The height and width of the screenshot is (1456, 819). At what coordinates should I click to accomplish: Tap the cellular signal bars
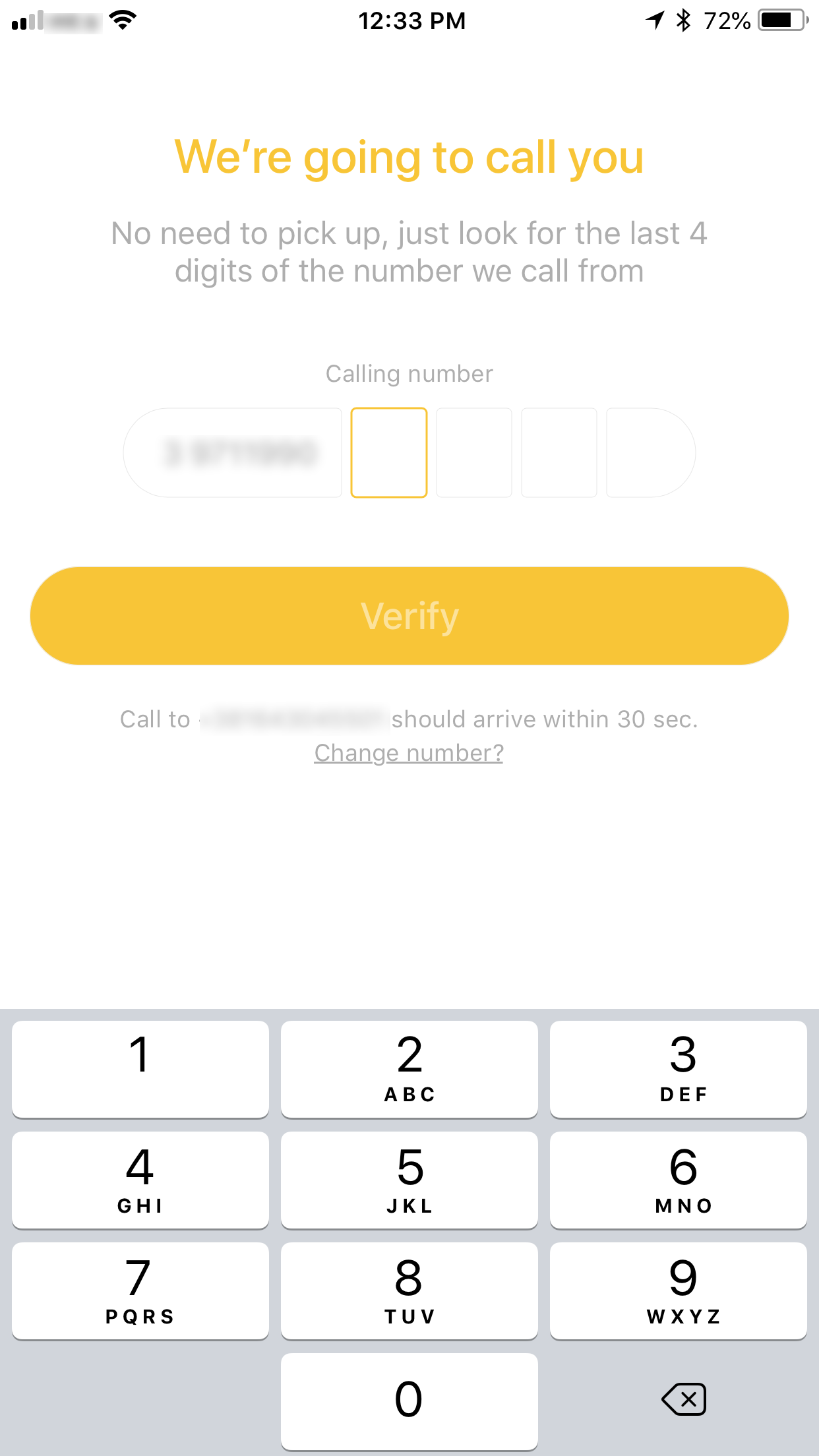click(27, 22)
